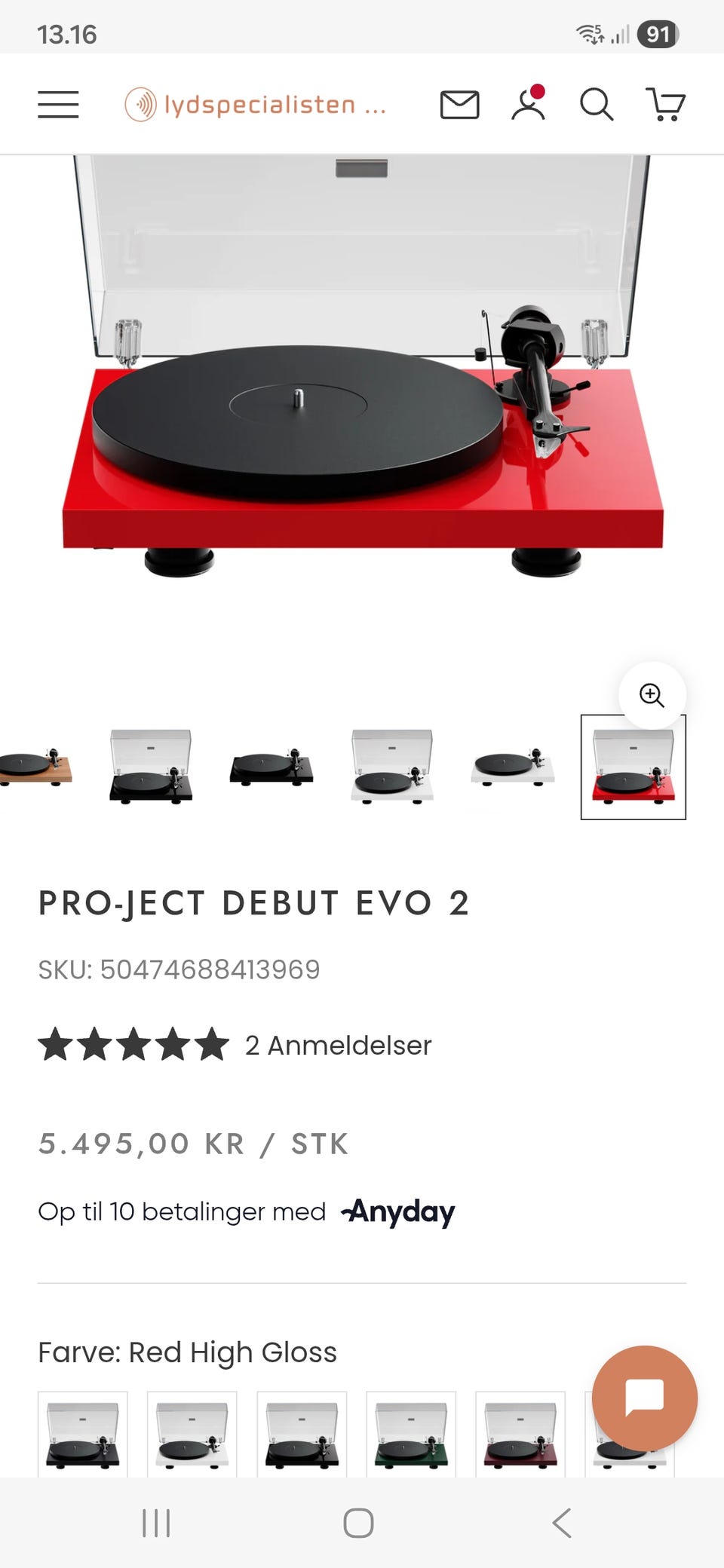Image resolution: width=724 pixels, height=1568 pixels.
Task: Open the chat bubble button
Action: pyautogui.click(x=645, y=1398)
